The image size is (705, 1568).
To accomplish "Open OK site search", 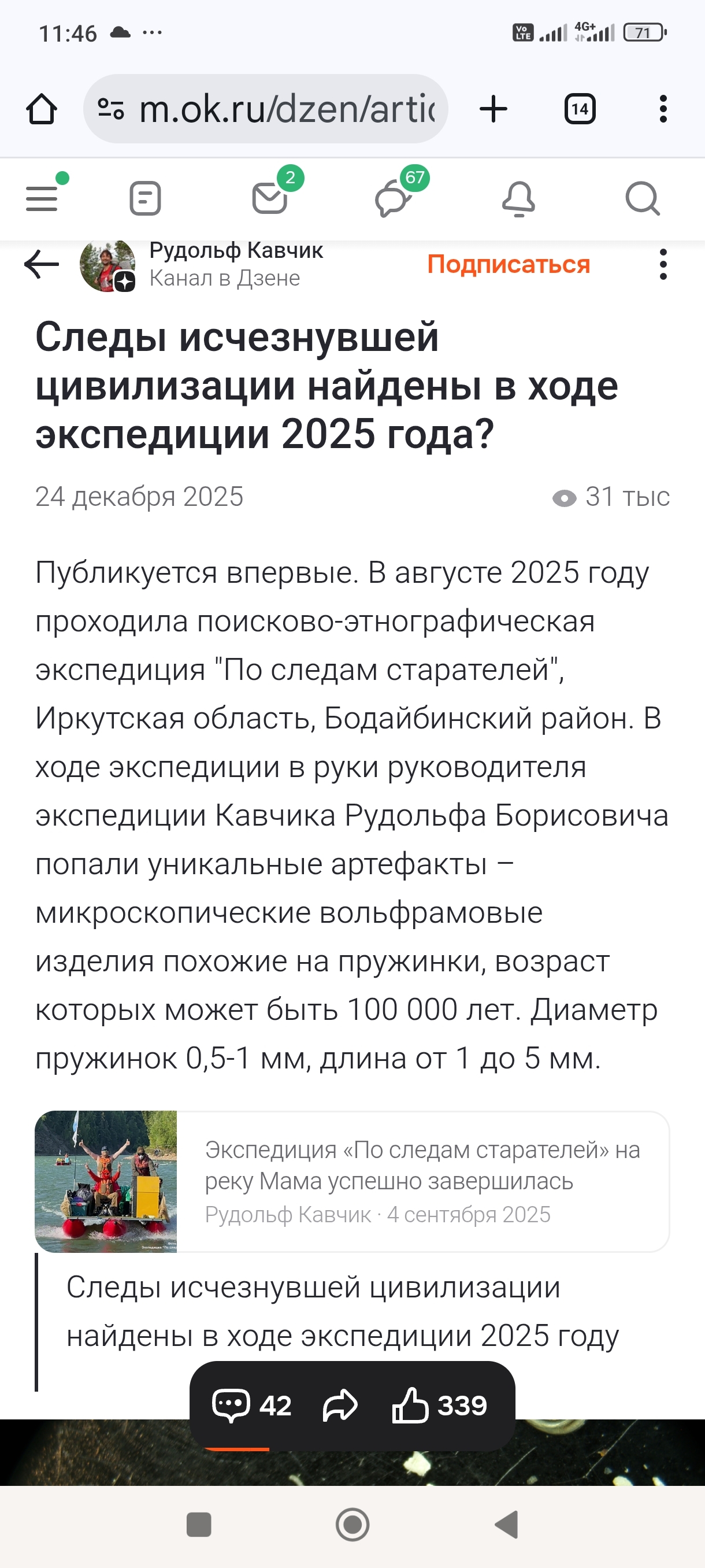I will pos(643,198).
